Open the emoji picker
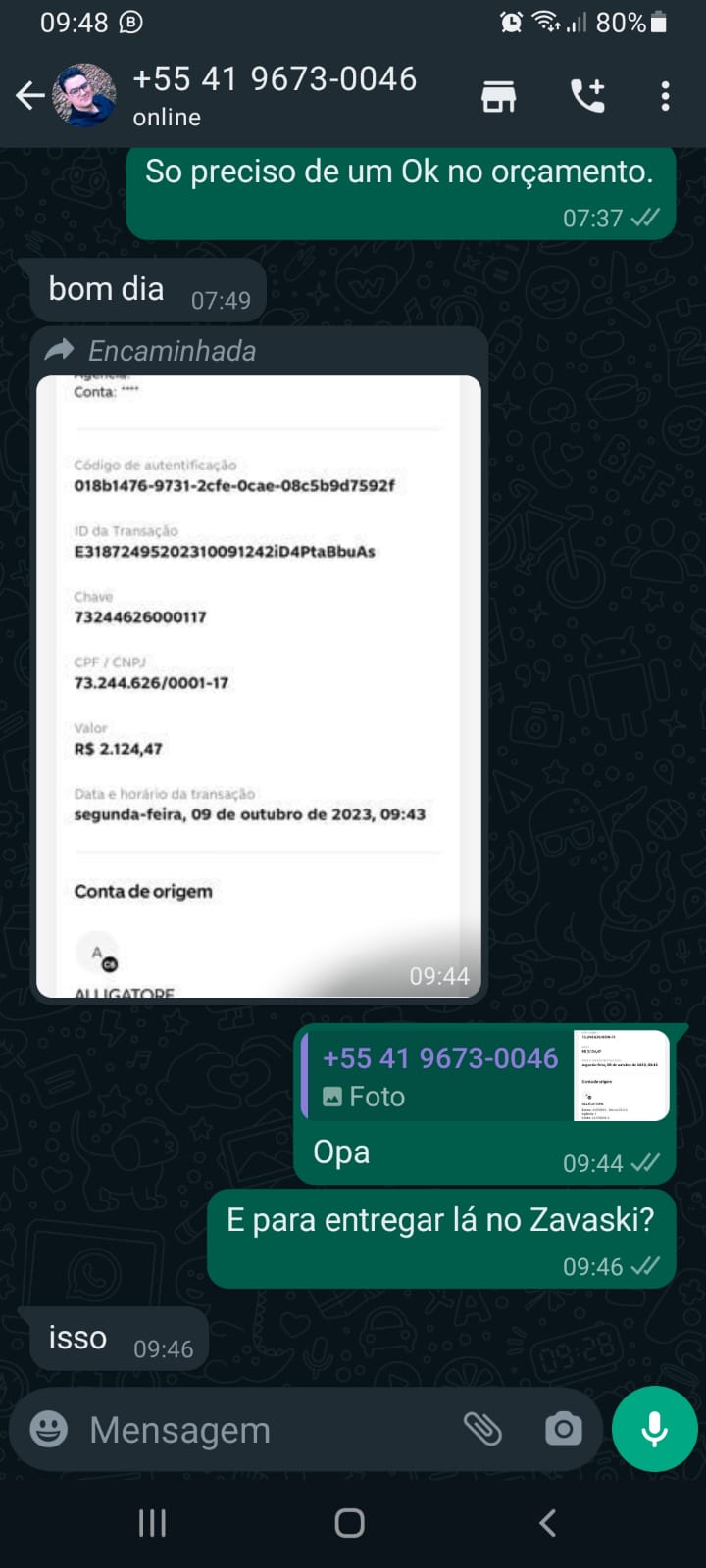 click(x=49, y=1429)
